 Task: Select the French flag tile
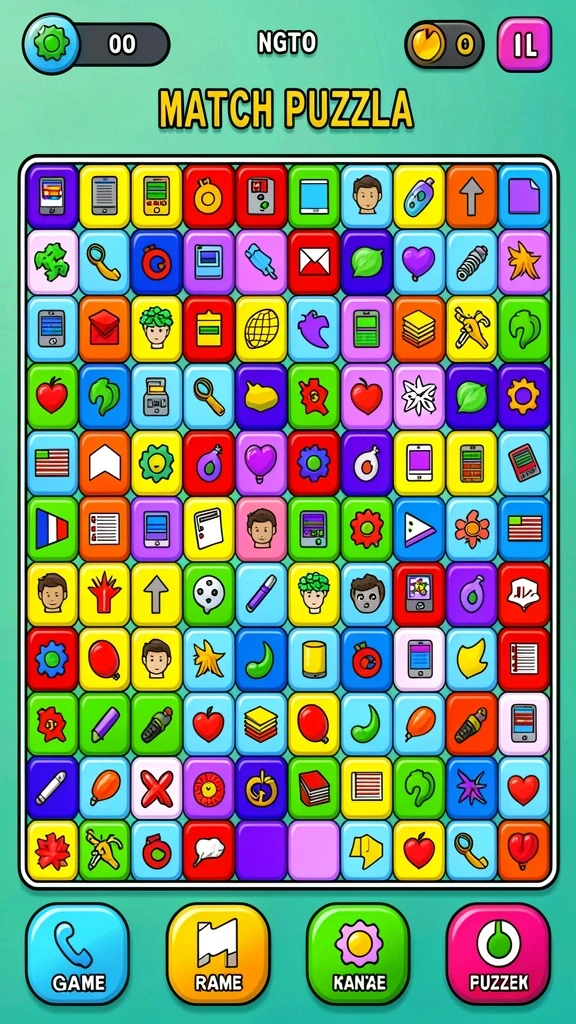(52, 529)
